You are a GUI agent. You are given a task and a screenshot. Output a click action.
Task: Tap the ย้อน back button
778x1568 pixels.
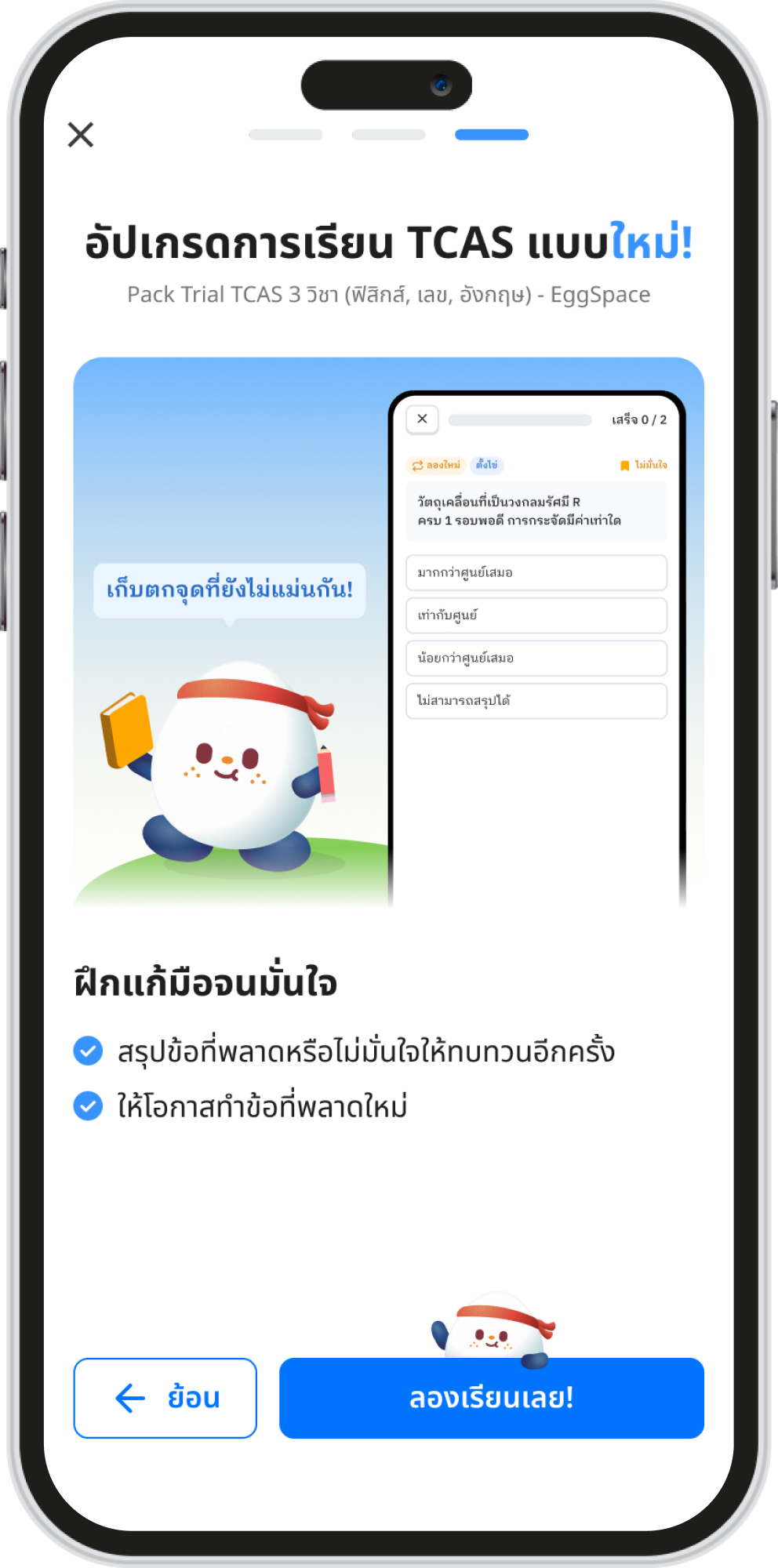point(165,1398)
